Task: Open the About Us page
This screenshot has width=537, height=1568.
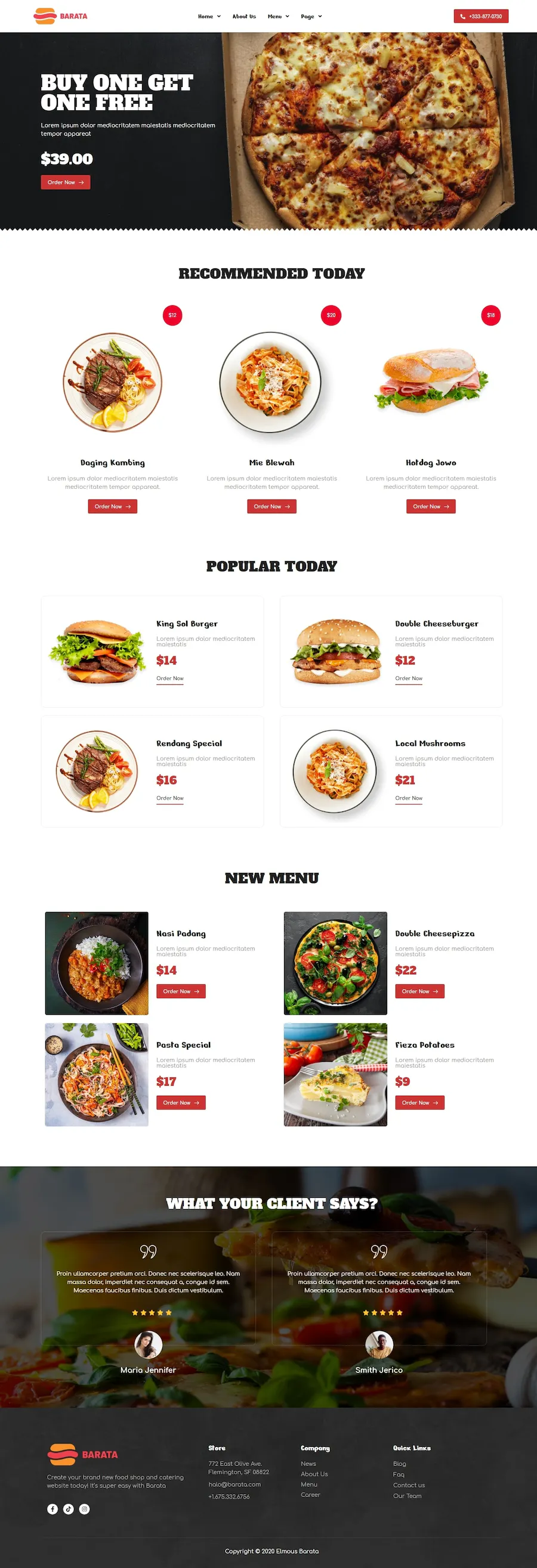Action: pyautogui.click(x=243, y=17)
